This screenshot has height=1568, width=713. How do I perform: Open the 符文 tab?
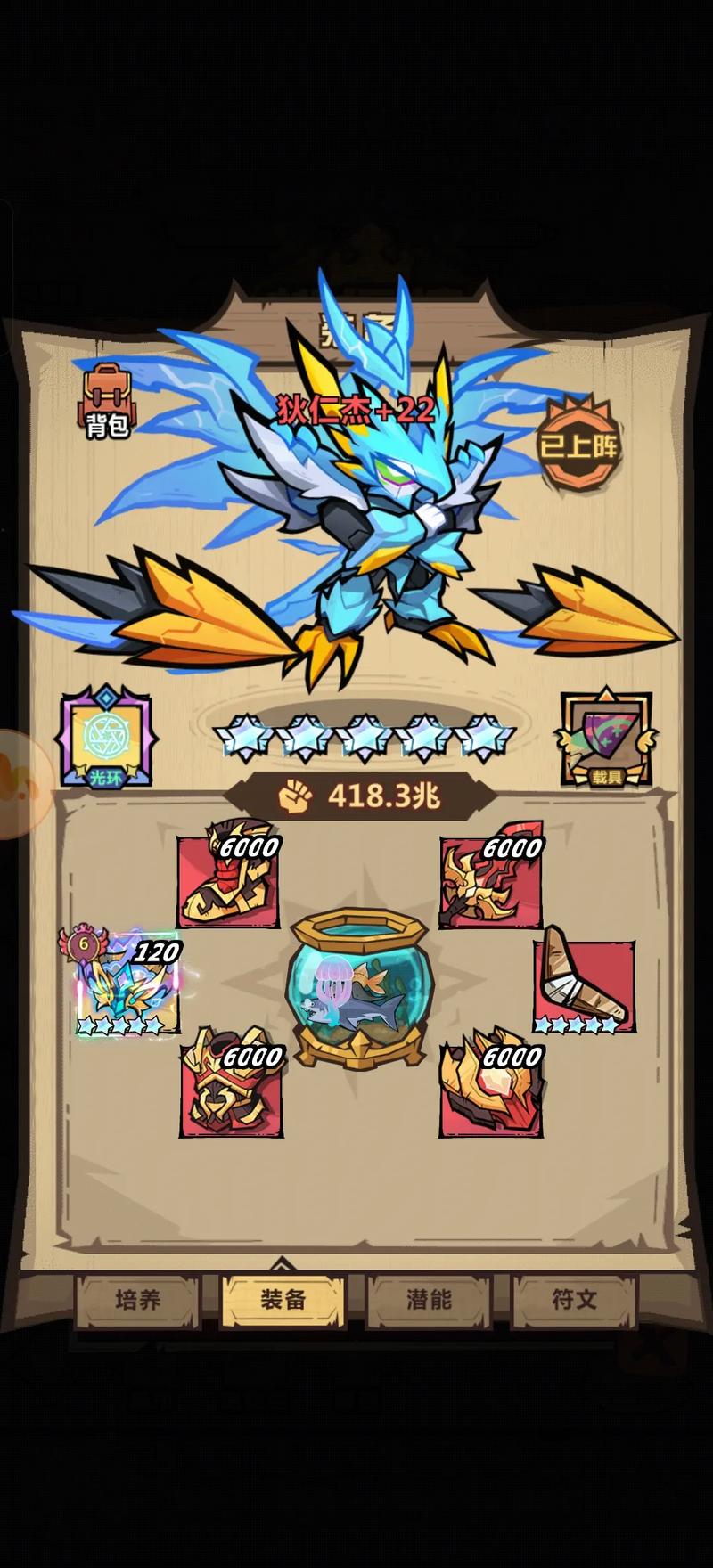tap(574, 1300)
